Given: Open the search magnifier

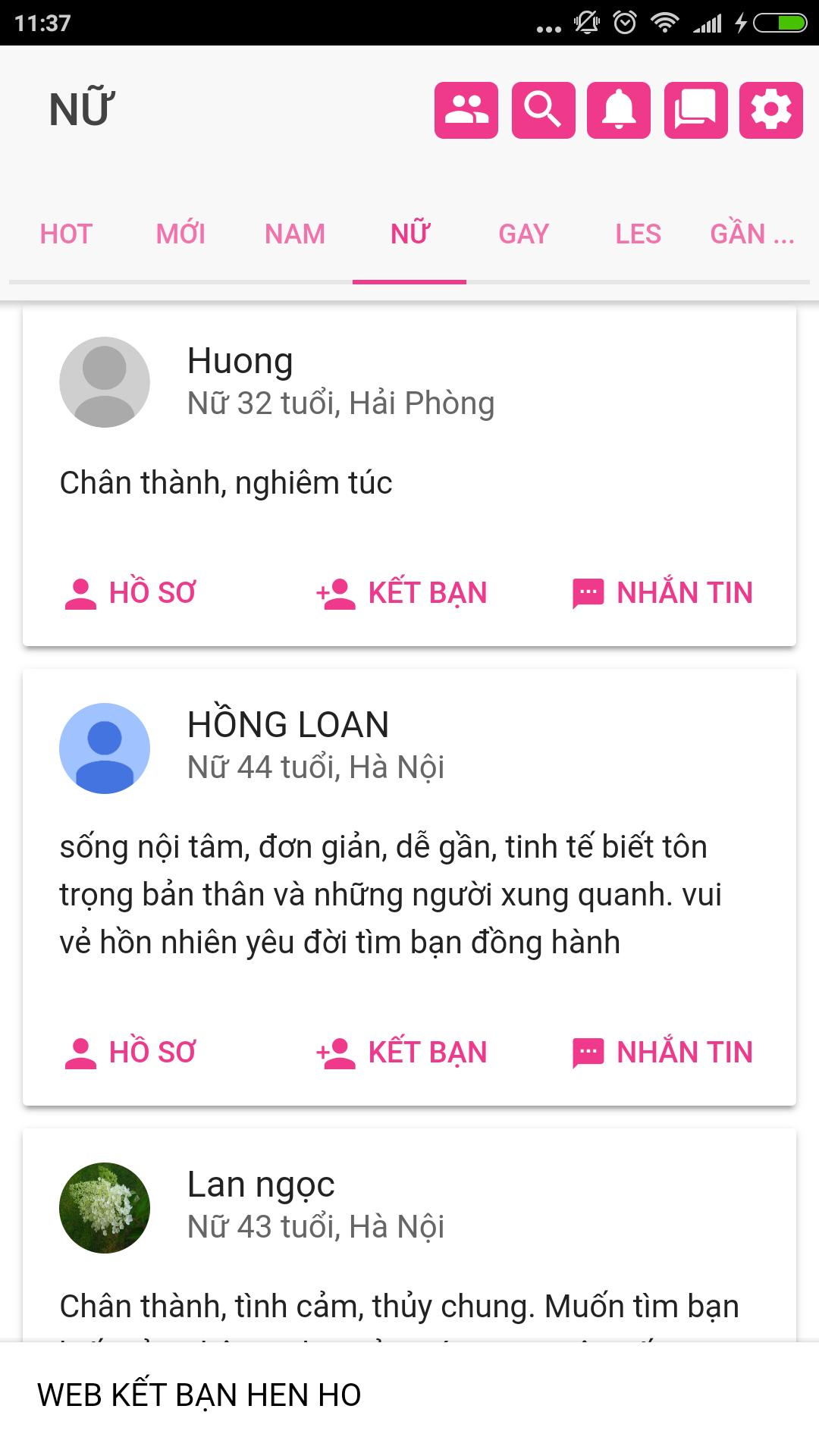Looking at the screenshot, I should pos(543,110).
